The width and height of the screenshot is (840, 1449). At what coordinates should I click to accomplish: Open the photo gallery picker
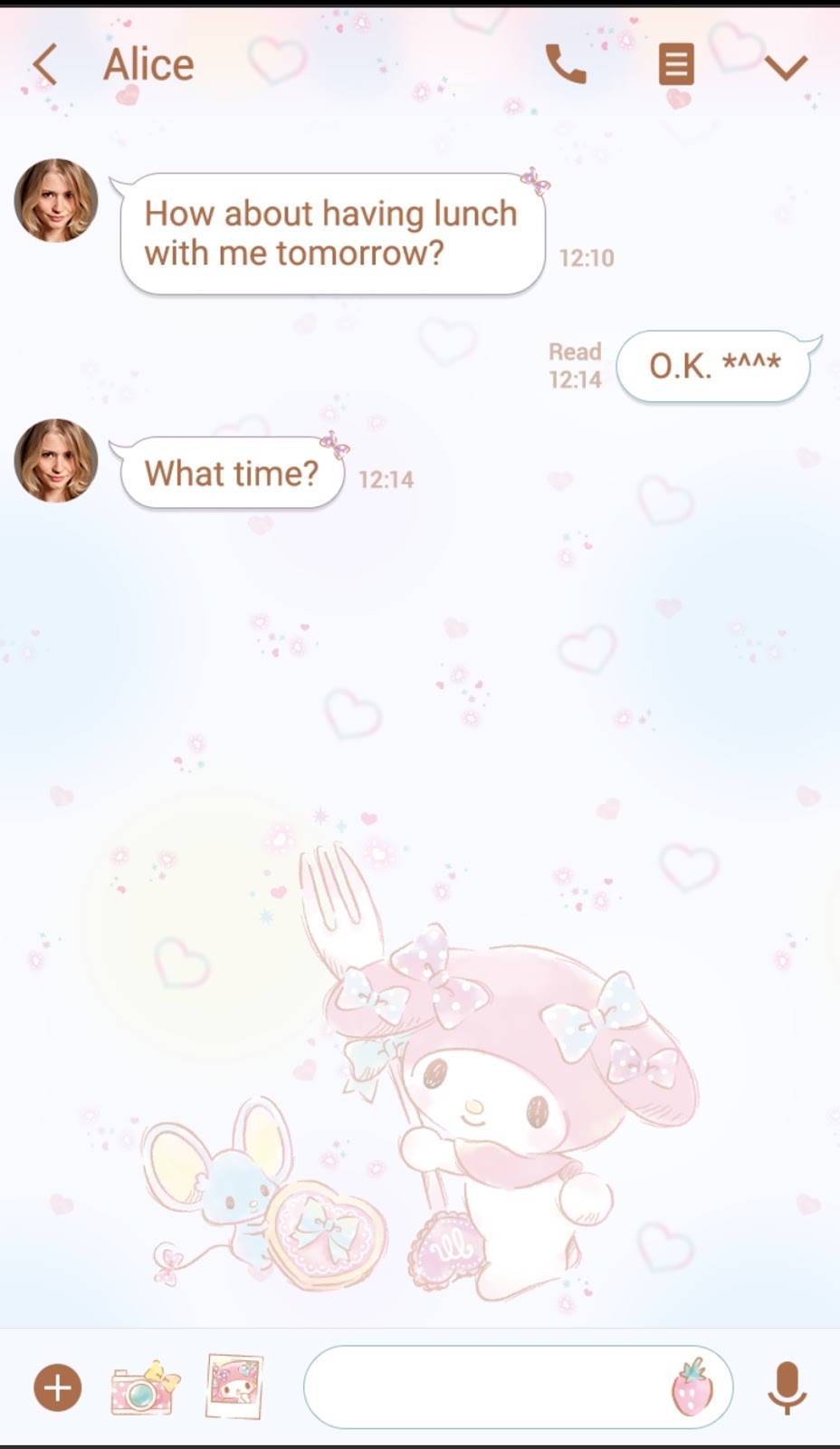[x=234, y=1387]
